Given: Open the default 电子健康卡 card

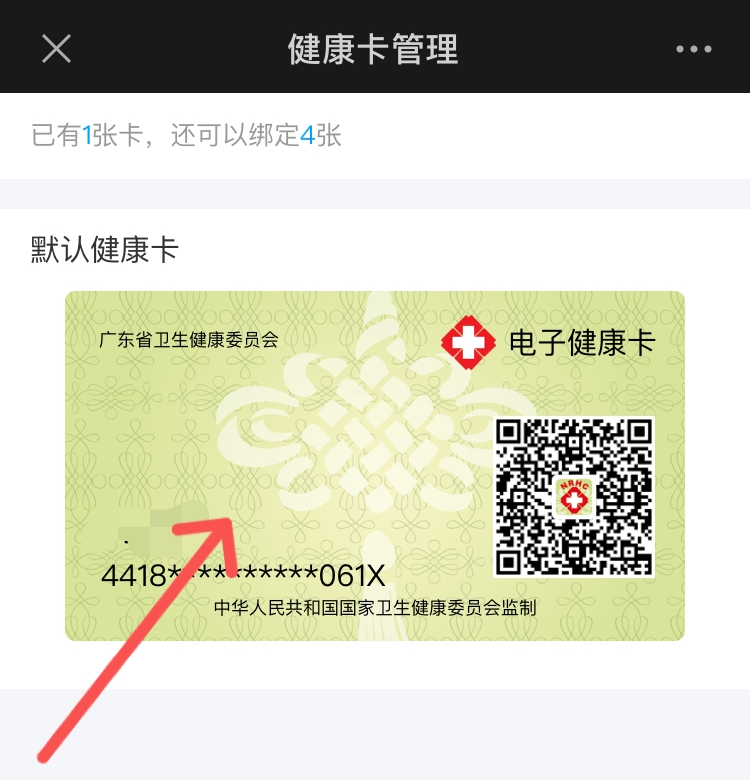Looking at the screenshot, I should (374, 465).
